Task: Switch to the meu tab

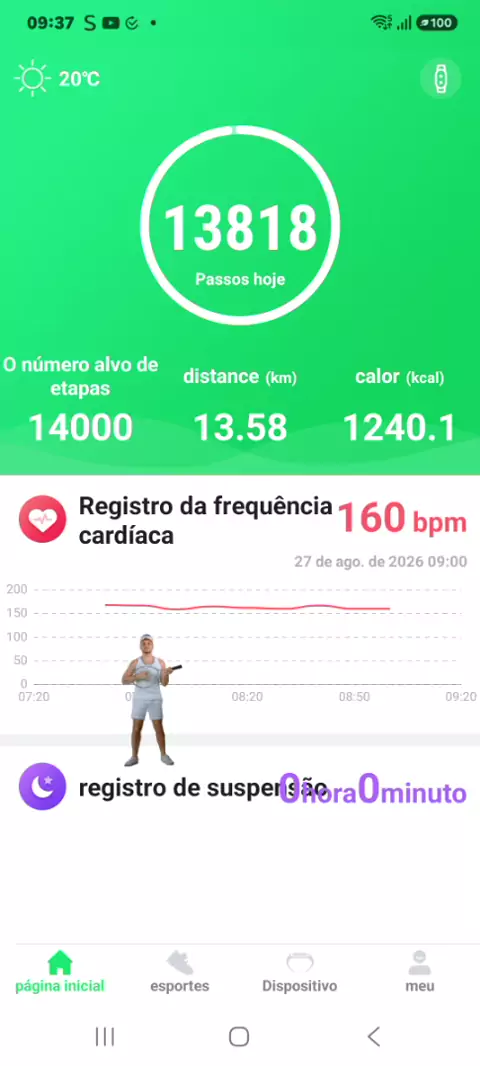Action: coord(419,972)
